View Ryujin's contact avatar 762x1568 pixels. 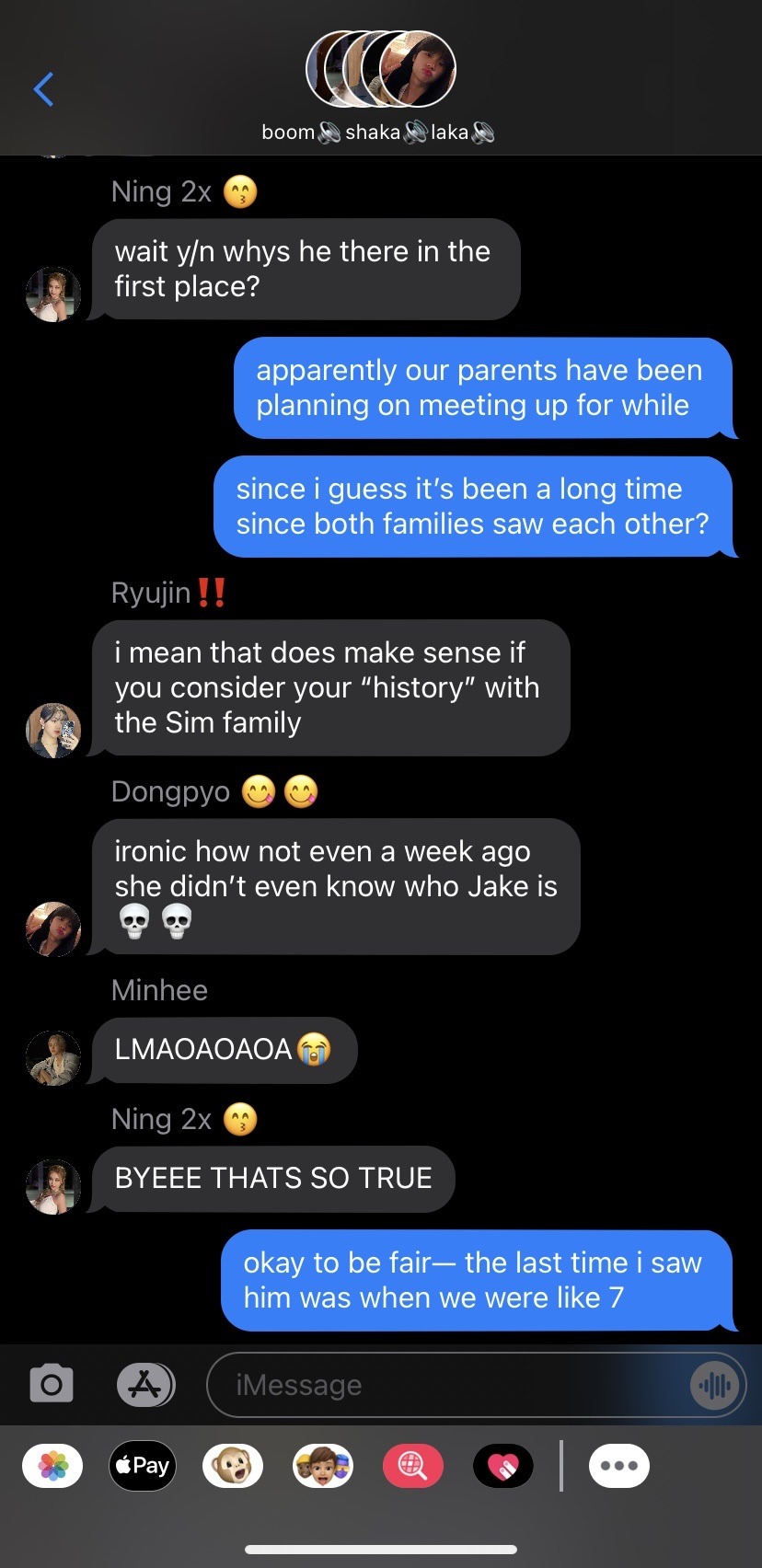pos(53,731)
